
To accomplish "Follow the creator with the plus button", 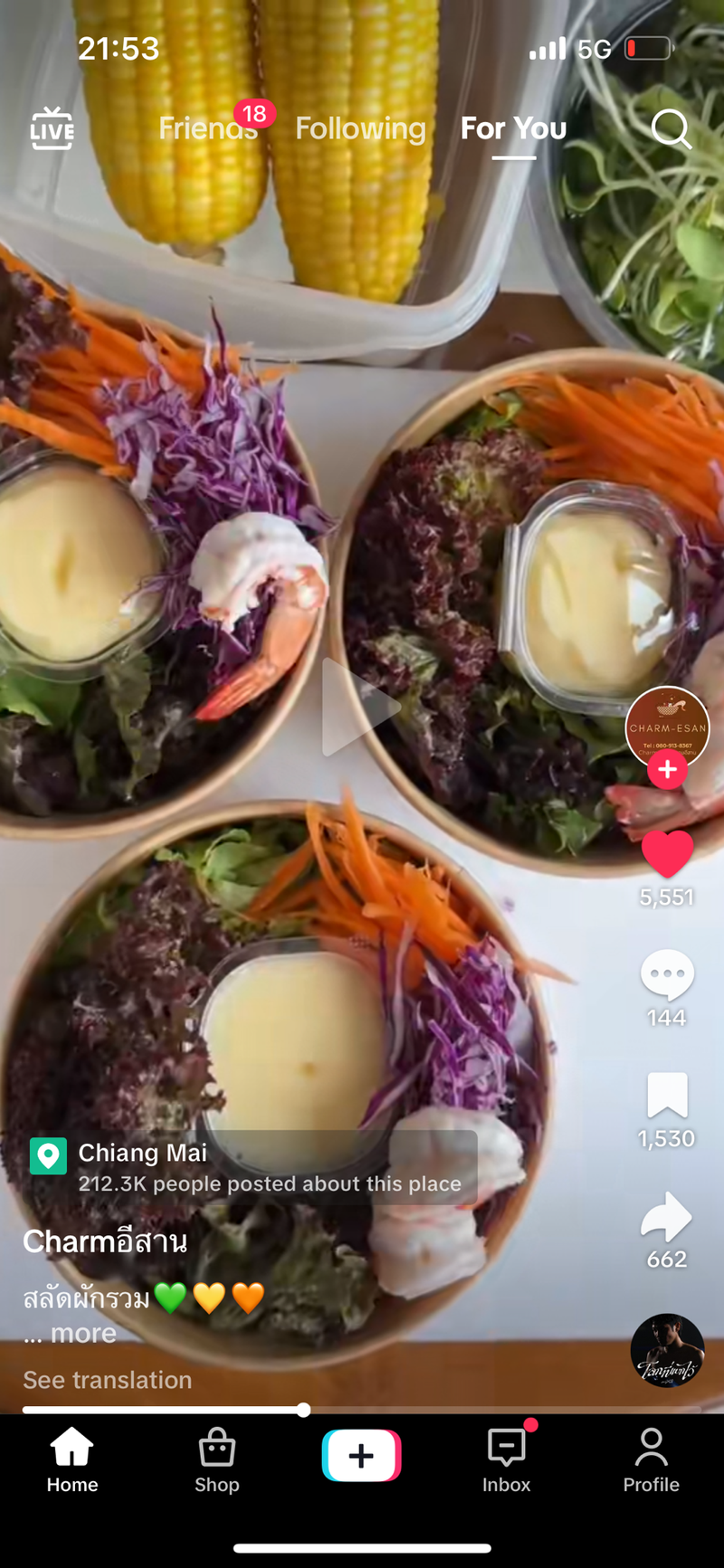I will [667, 770].
